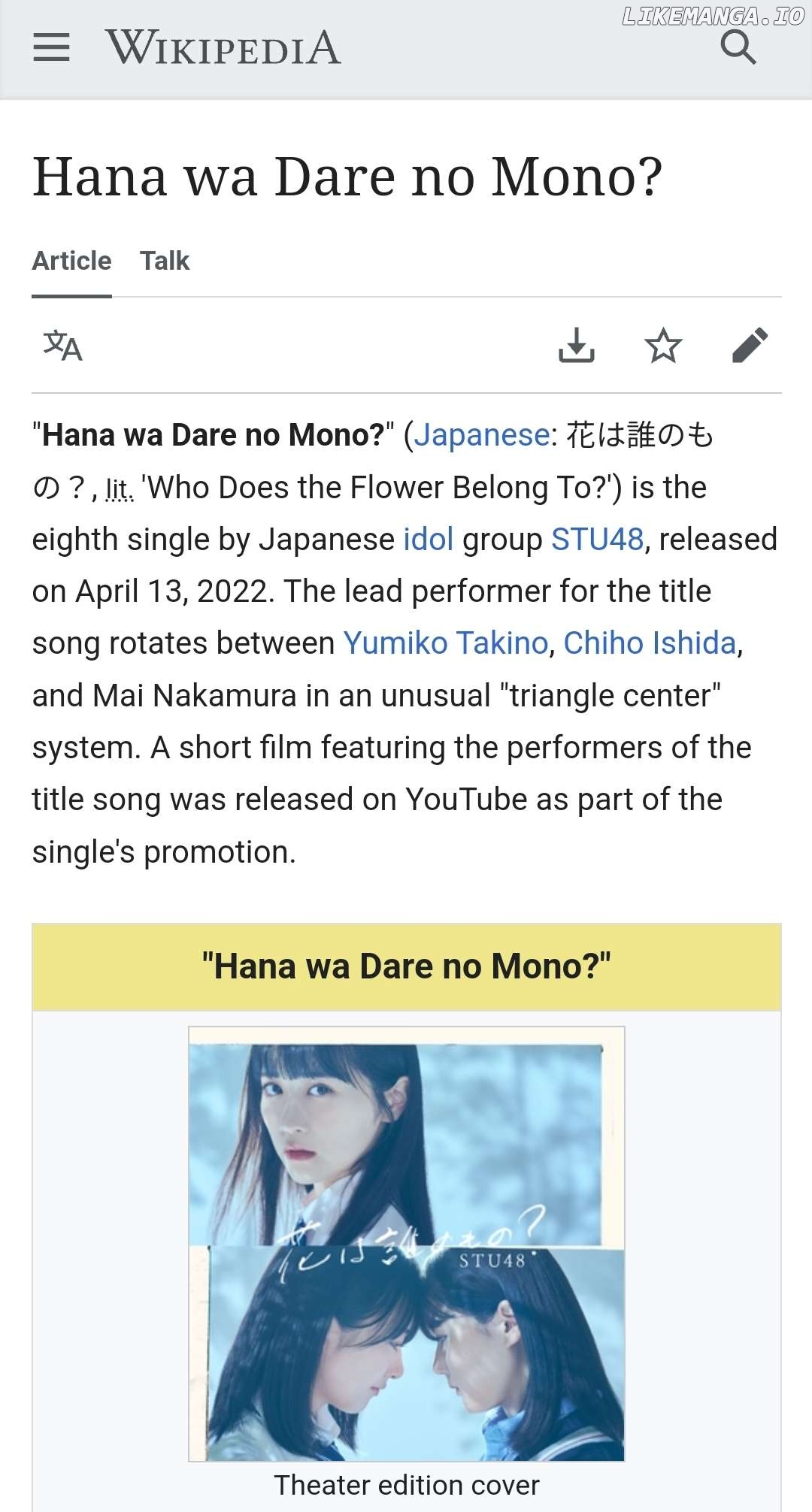The image size is (812, 1512).
Task: Visit Yumiko Takino's article
Action: click(445, 643)
